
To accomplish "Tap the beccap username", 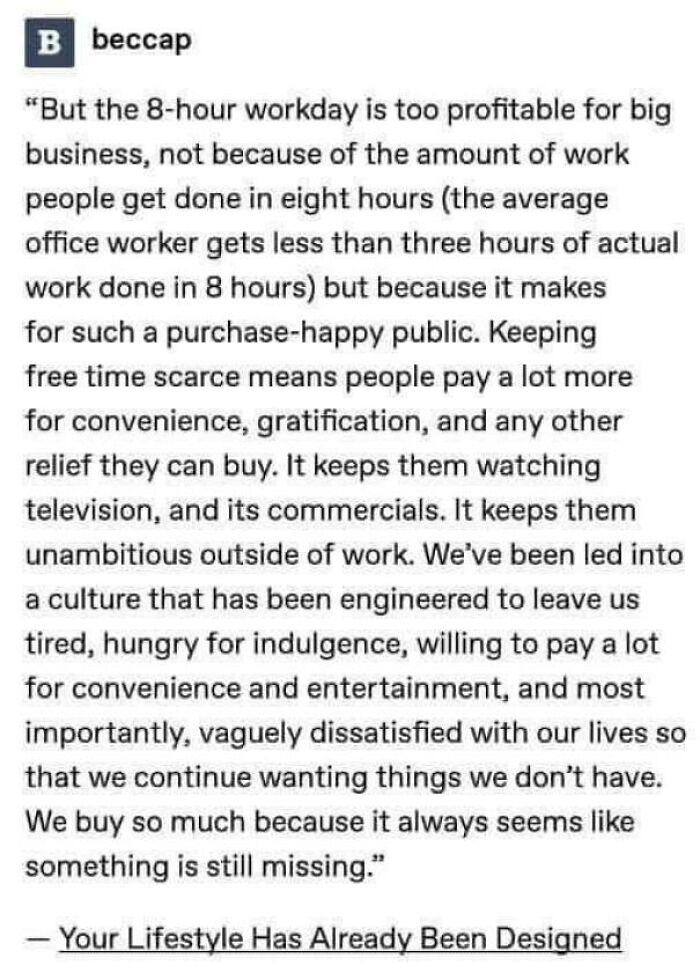I will coord(141,41).
